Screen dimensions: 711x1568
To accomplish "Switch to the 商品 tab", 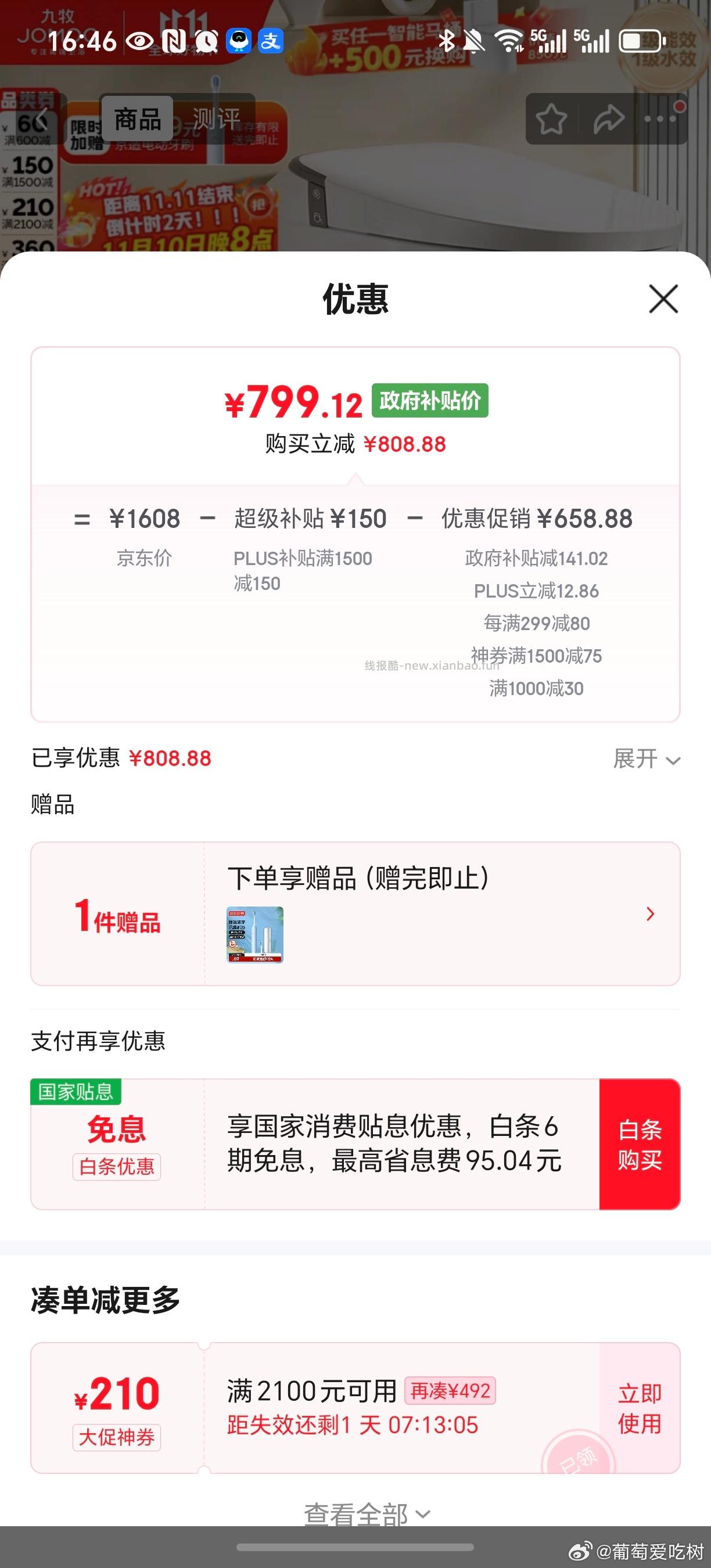I will [x=137, y=120].
